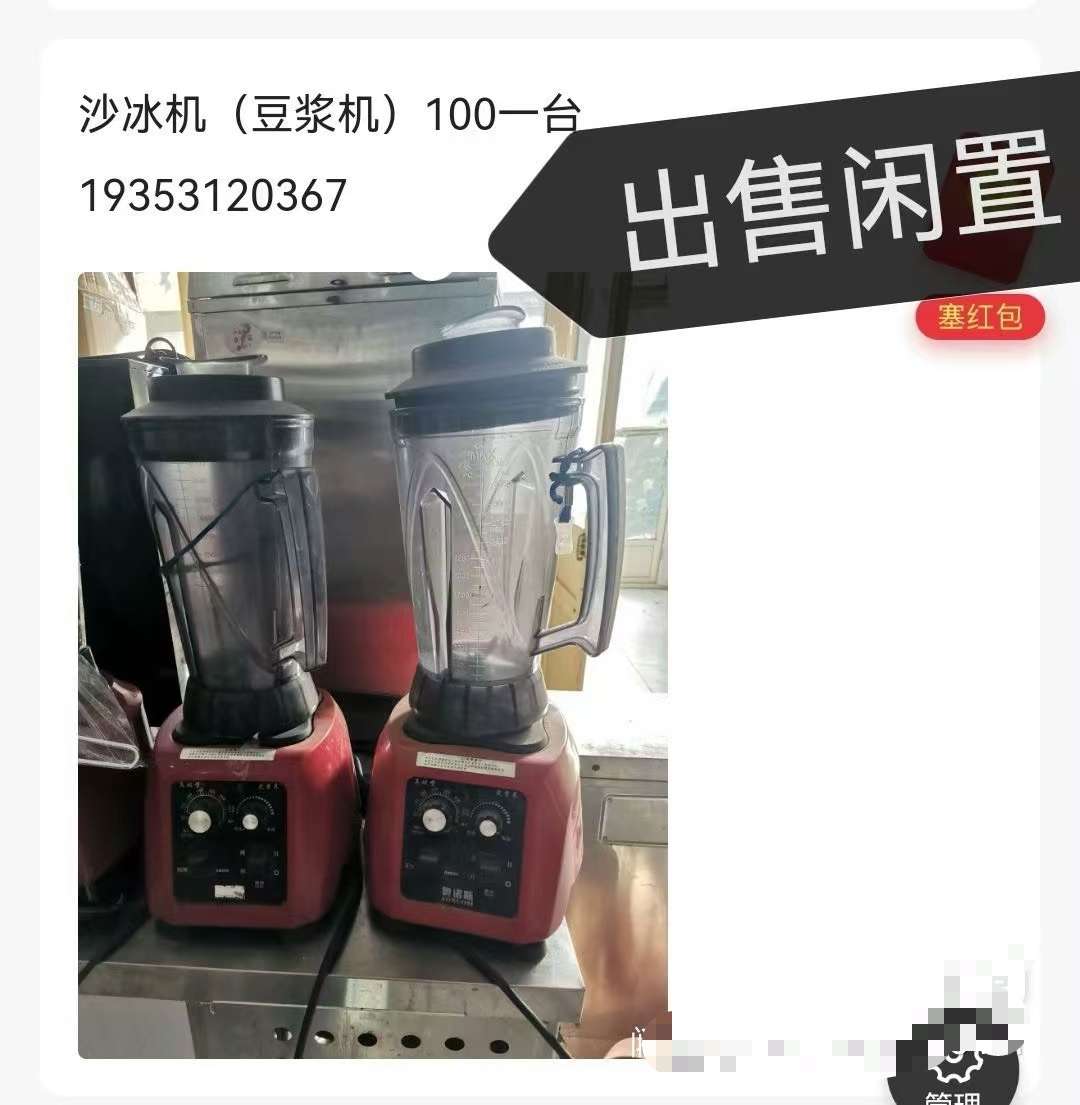Open the 沙冰机（豆浆机）post details

pos(330,116)
